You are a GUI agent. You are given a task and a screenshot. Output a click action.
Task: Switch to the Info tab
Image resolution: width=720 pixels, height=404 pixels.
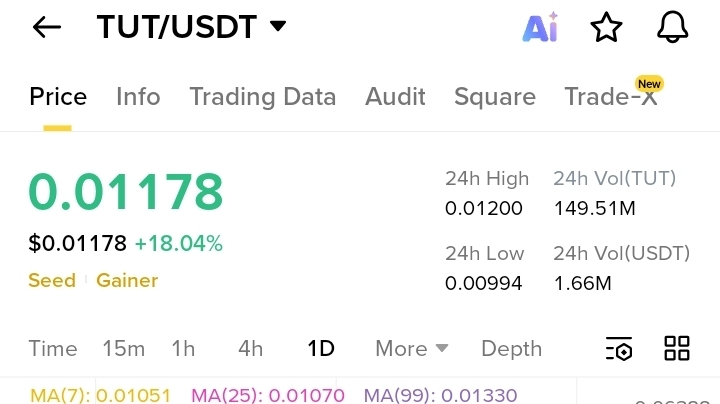tap(138, 97)
